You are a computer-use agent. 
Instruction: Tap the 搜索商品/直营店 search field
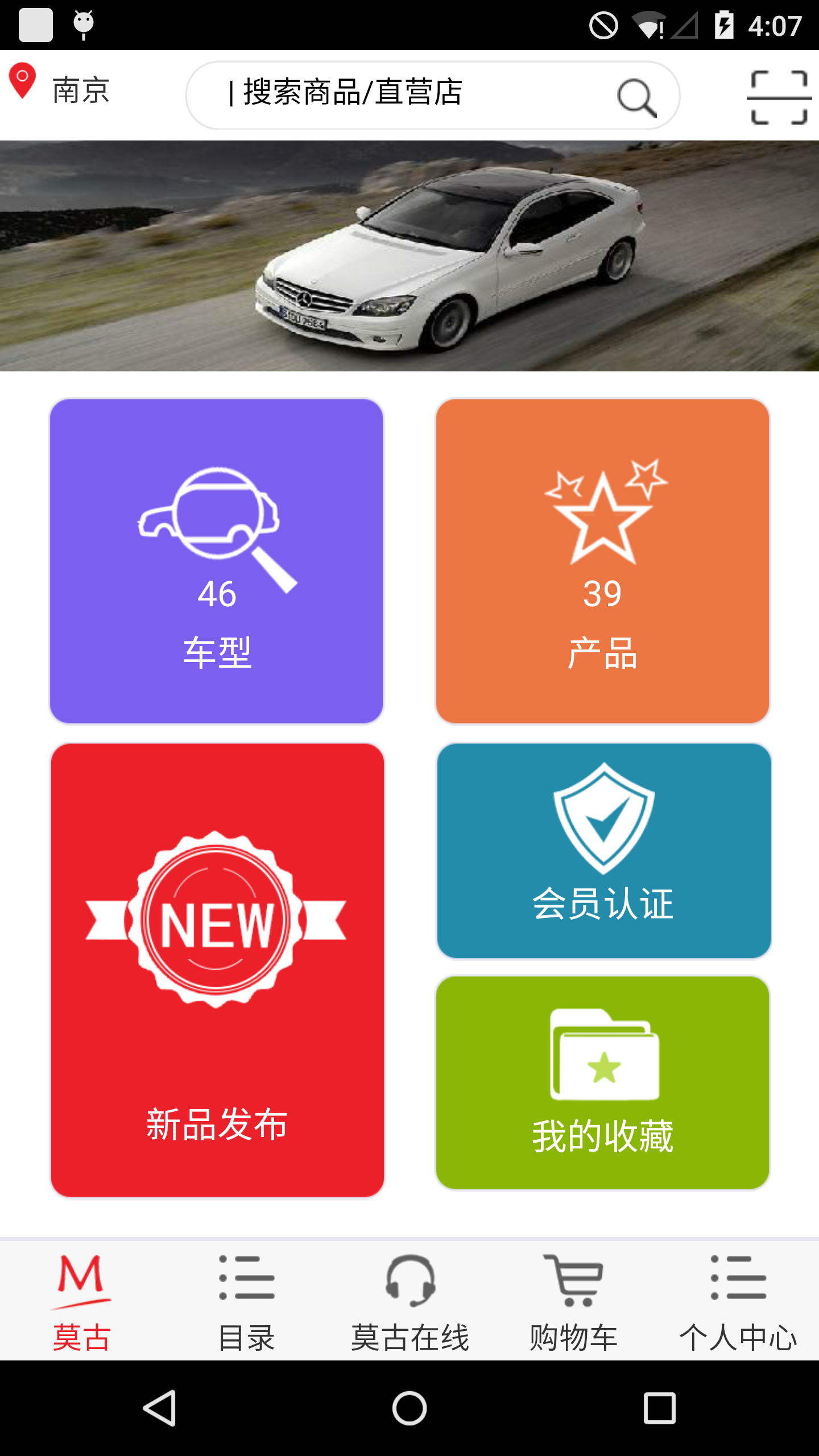coord(398,94)
